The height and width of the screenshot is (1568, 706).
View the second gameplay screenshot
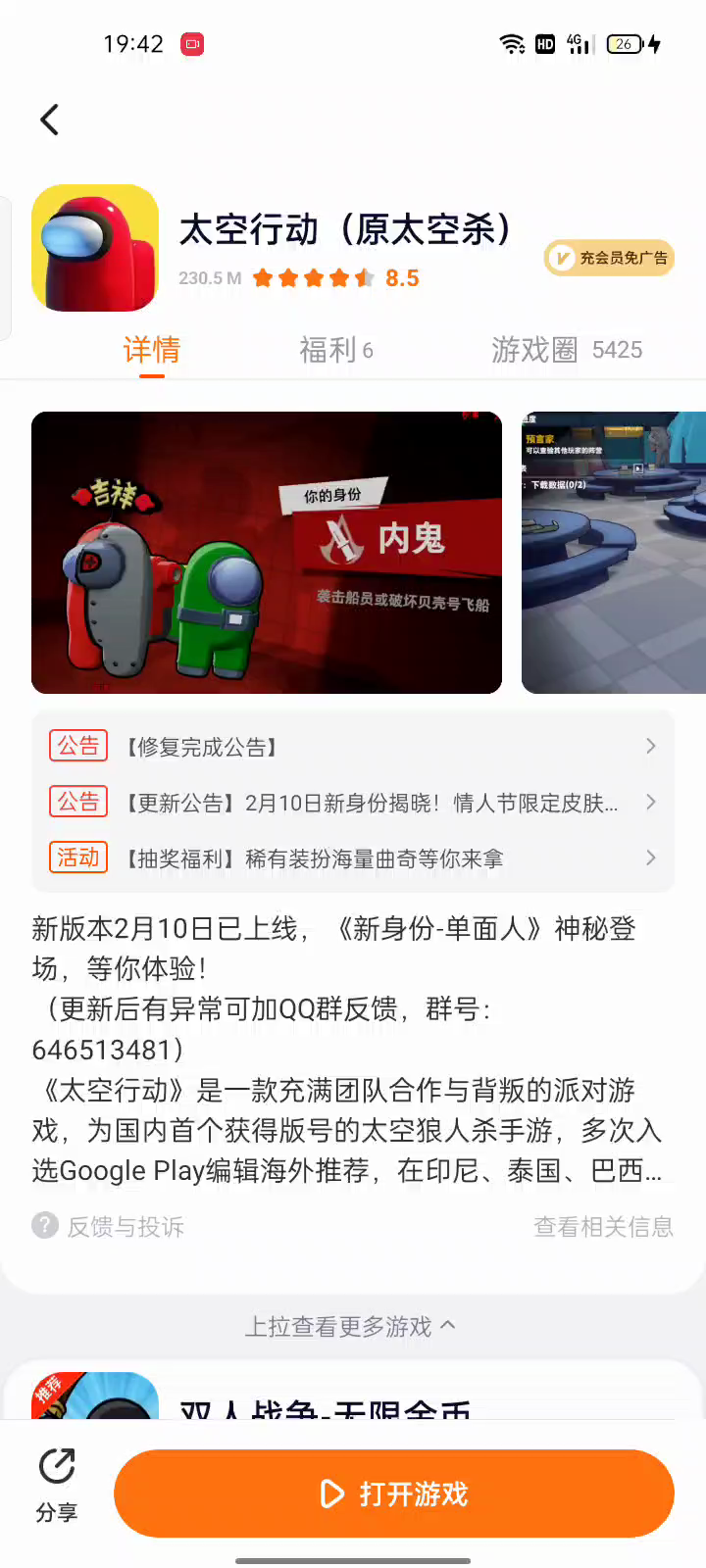614,553
